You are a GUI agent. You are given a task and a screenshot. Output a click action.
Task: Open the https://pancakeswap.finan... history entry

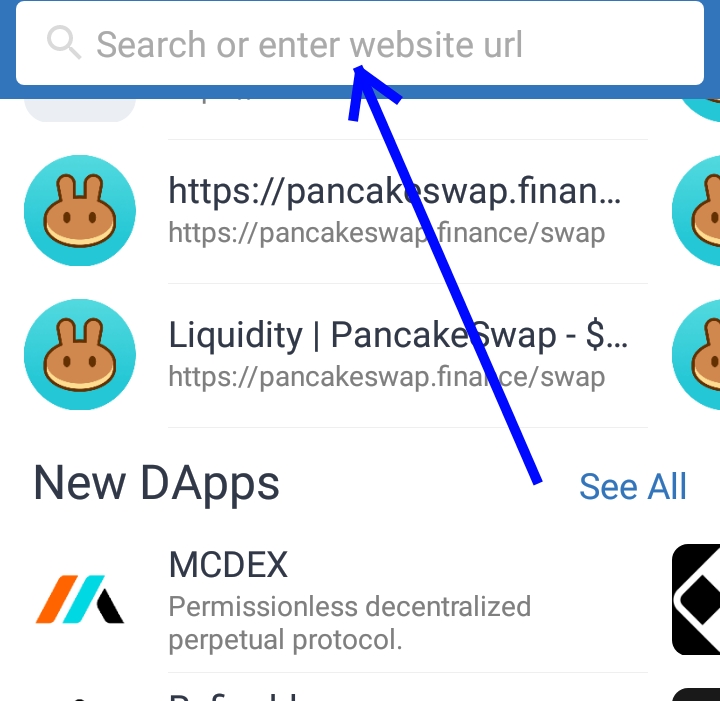(395, 210)
